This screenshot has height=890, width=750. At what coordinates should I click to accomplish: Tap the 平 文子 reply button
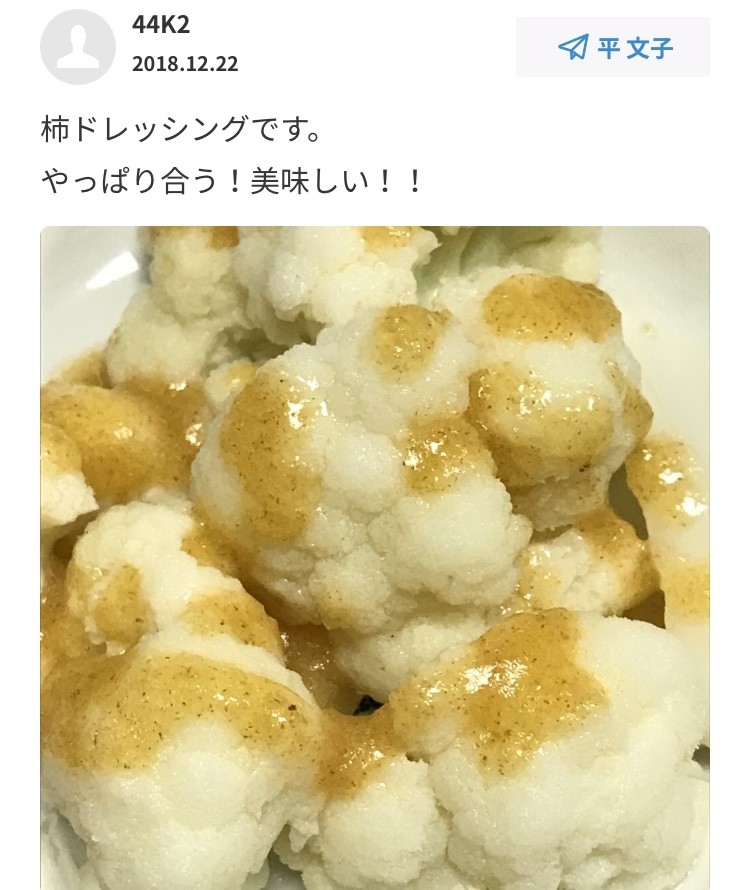coord(613,47)
